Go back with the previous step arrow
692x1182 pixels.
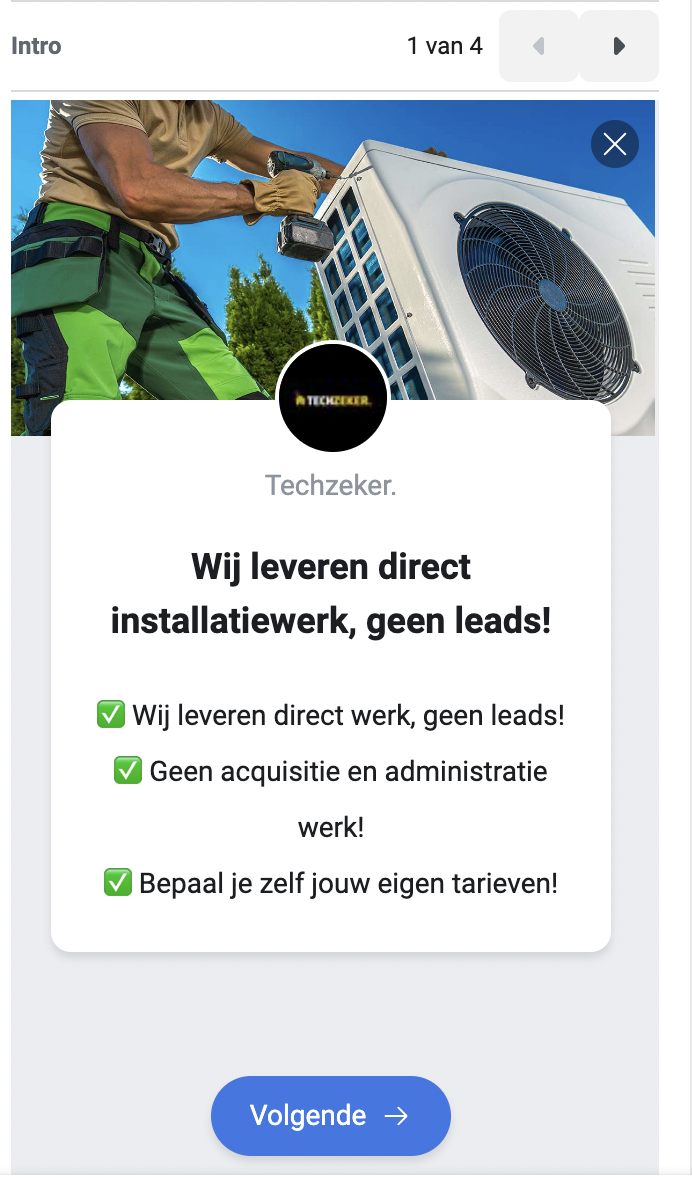coord(539,46)
